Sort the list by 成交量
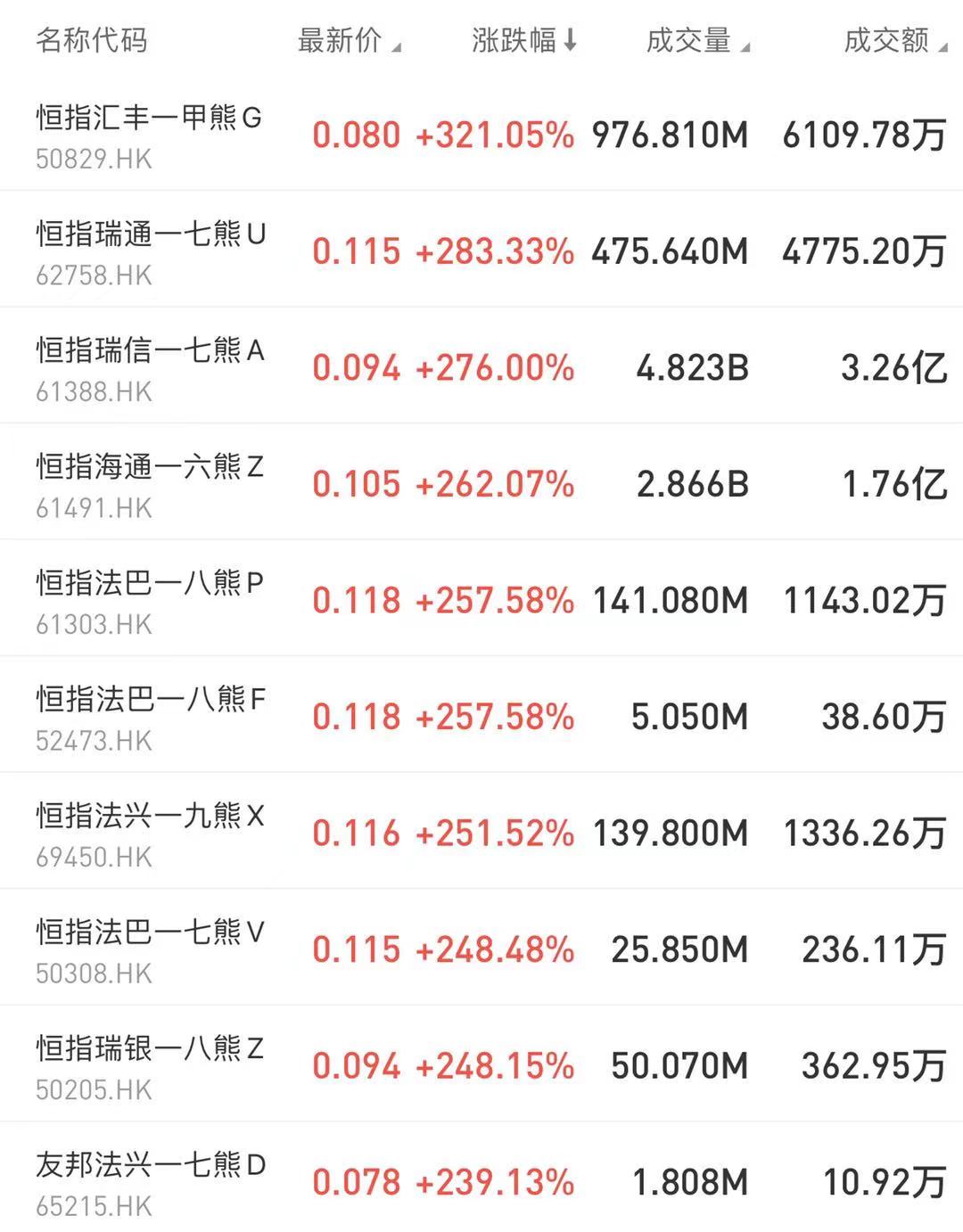Screen dimensions: 963x1232 696,40
